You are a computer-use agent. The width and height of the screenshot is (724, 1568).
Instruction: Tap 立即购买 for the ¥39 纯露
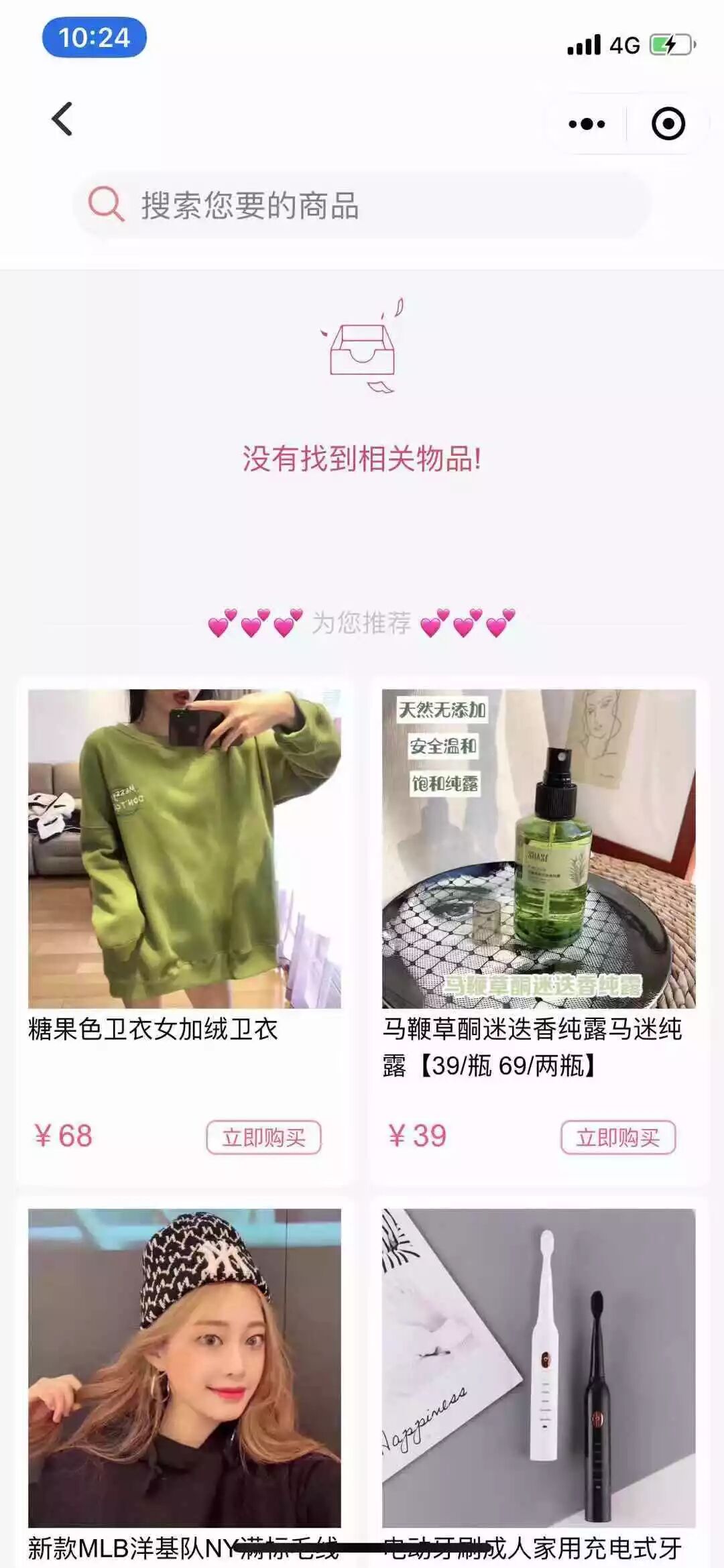617,1137
